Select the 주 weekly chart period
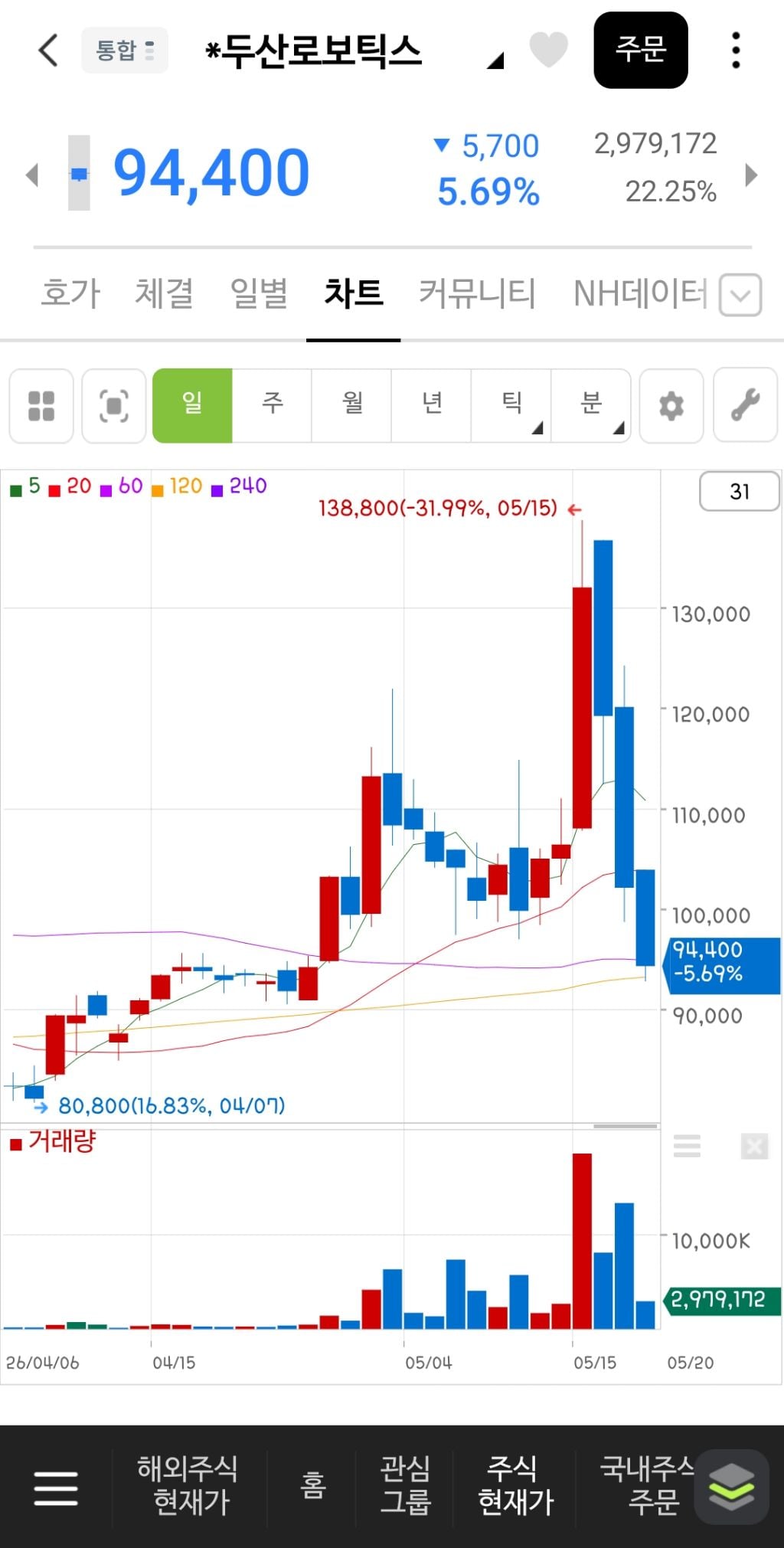The image size is (784, 1548). pyautogui.click(x=272, y=405)
